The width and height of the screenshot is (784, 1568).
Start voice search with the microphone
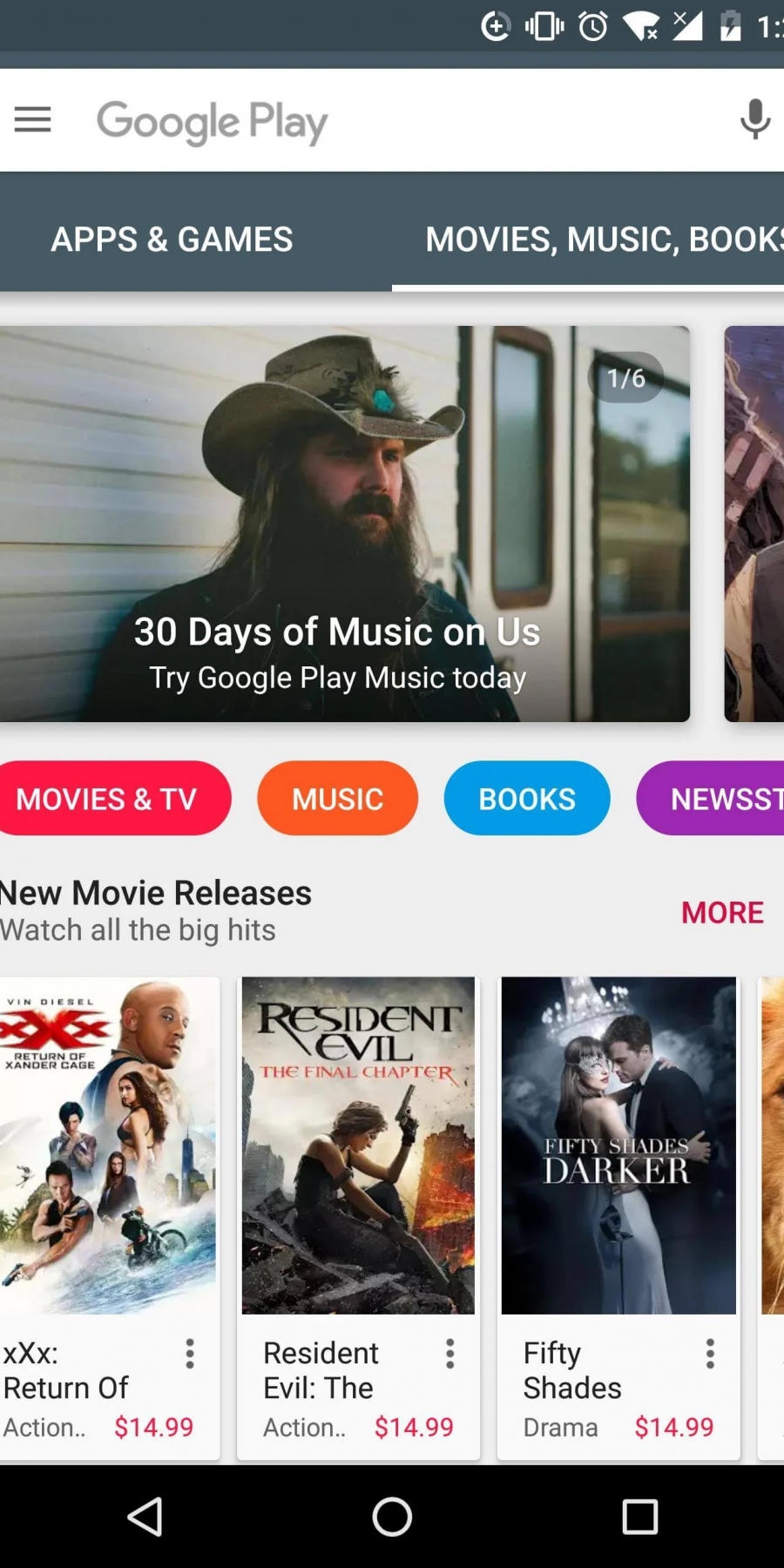pos(754,119)
